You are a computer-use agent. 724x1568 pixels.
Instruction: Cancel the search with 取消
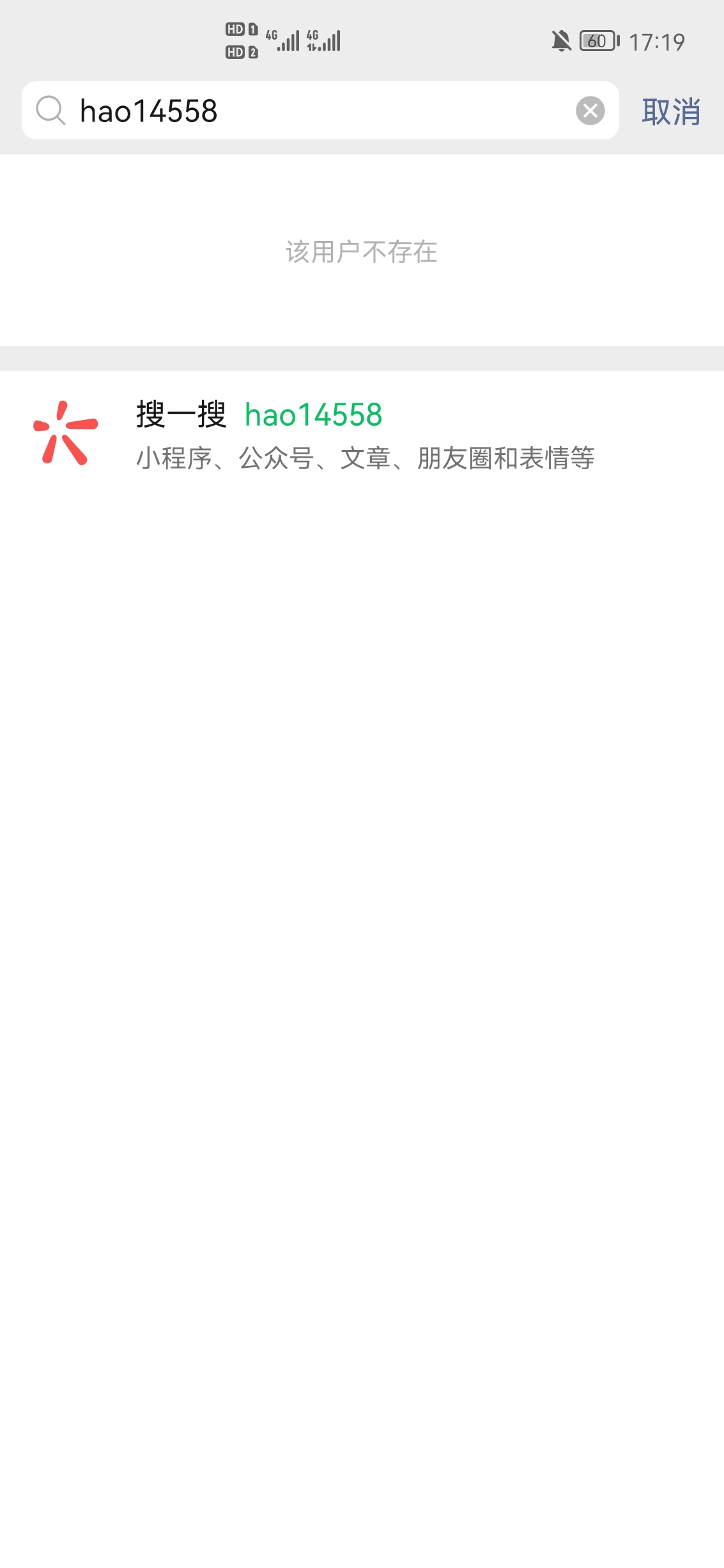[671, 112]
